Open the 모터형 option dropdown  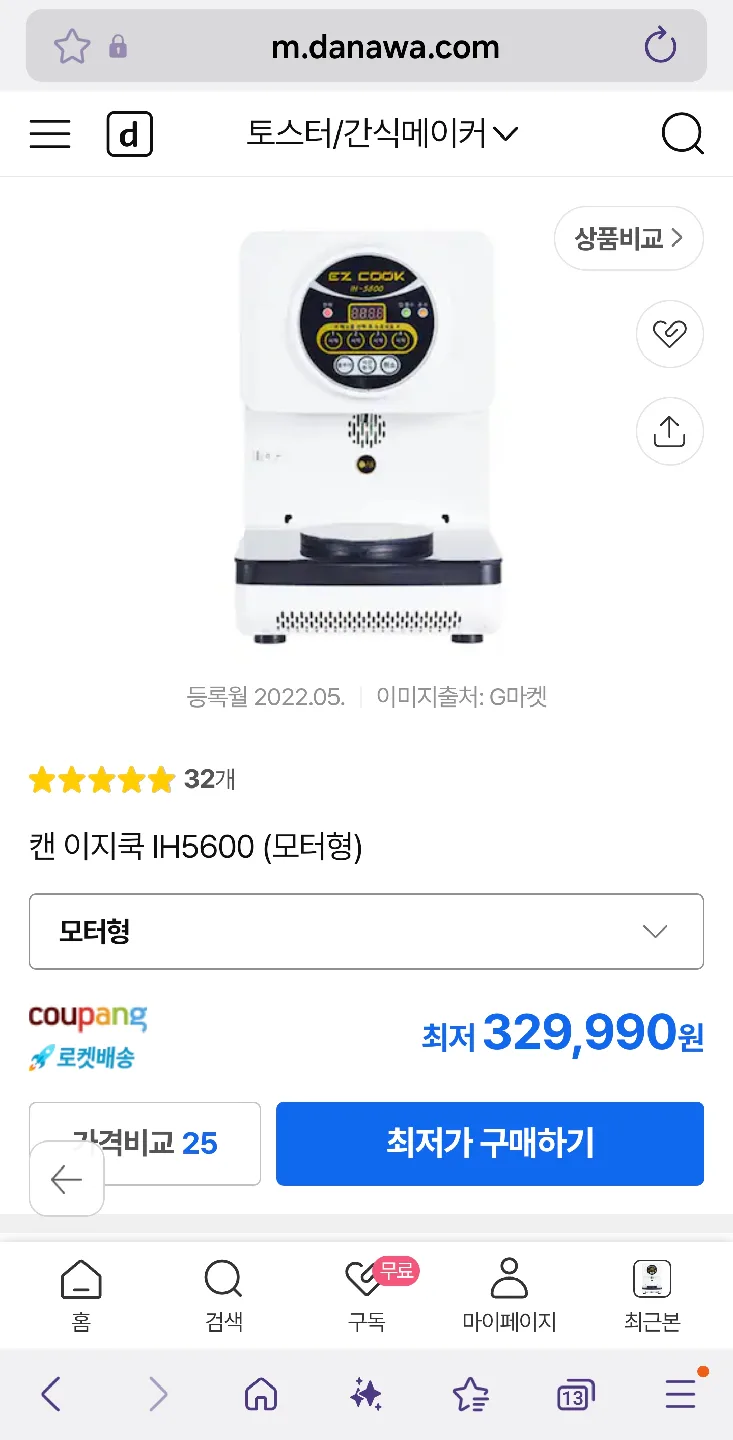point(366,932)
